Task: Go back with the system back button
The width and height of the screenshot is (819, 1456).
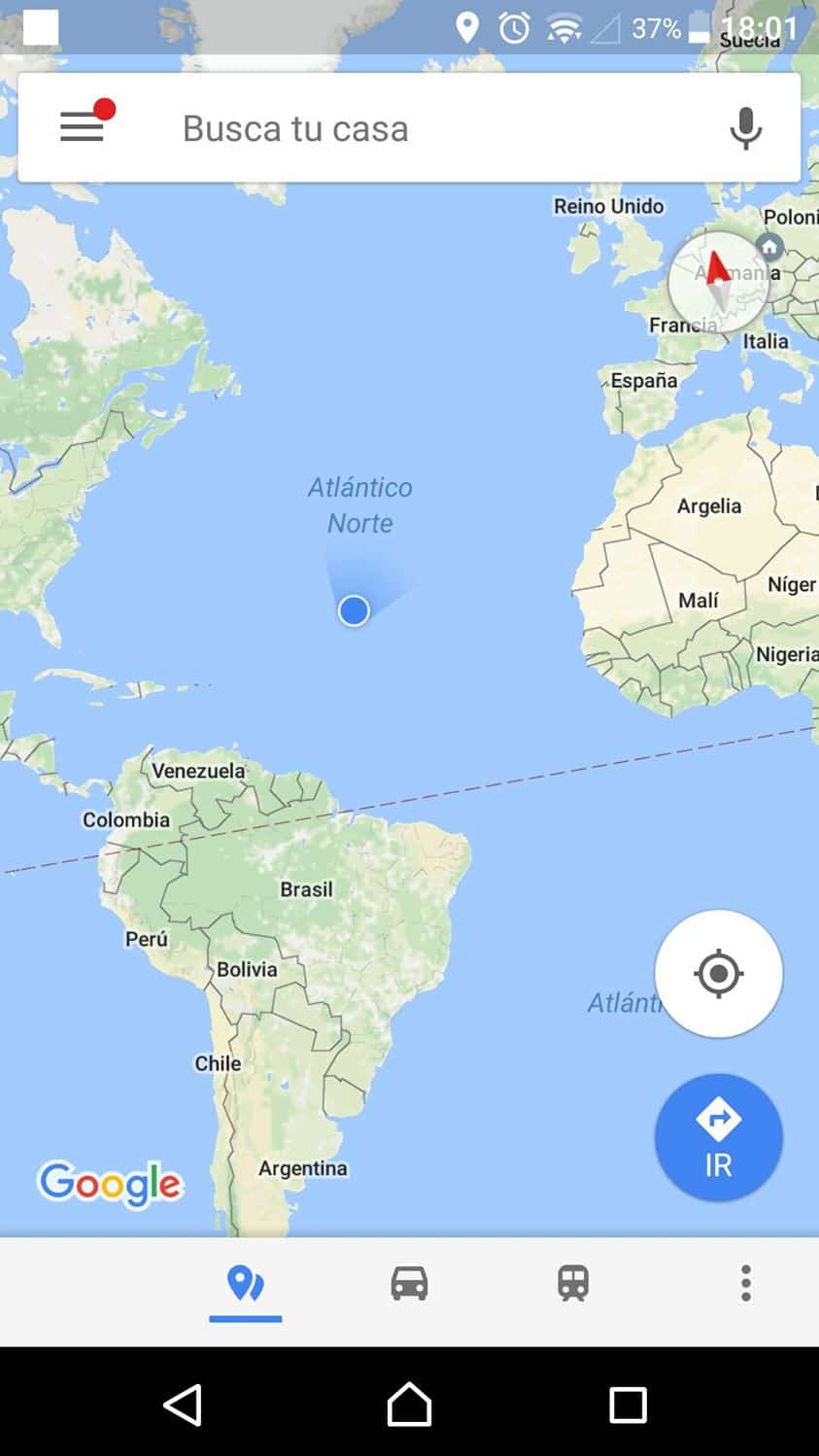Action: tap(183, 1404)
